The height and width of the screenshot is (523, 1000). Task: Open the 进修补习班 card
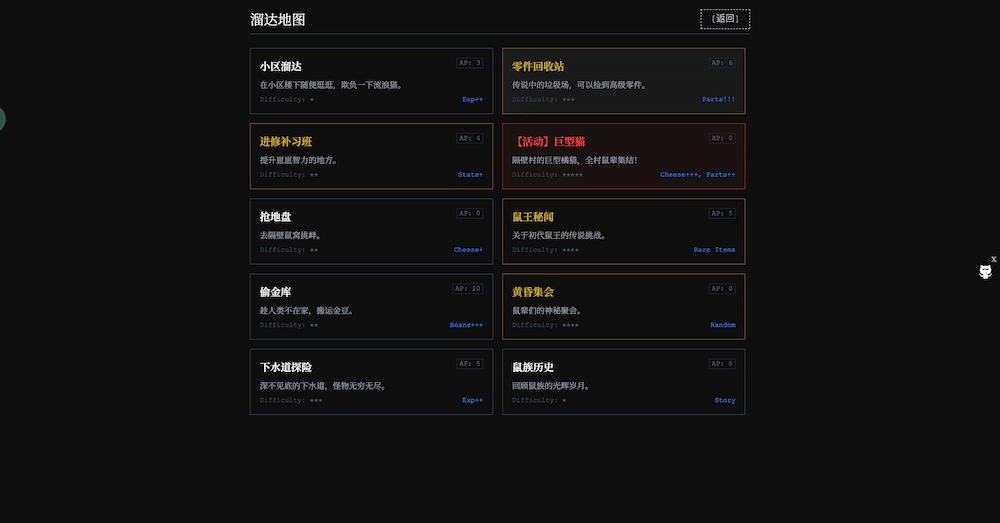(x=371, y=156)
